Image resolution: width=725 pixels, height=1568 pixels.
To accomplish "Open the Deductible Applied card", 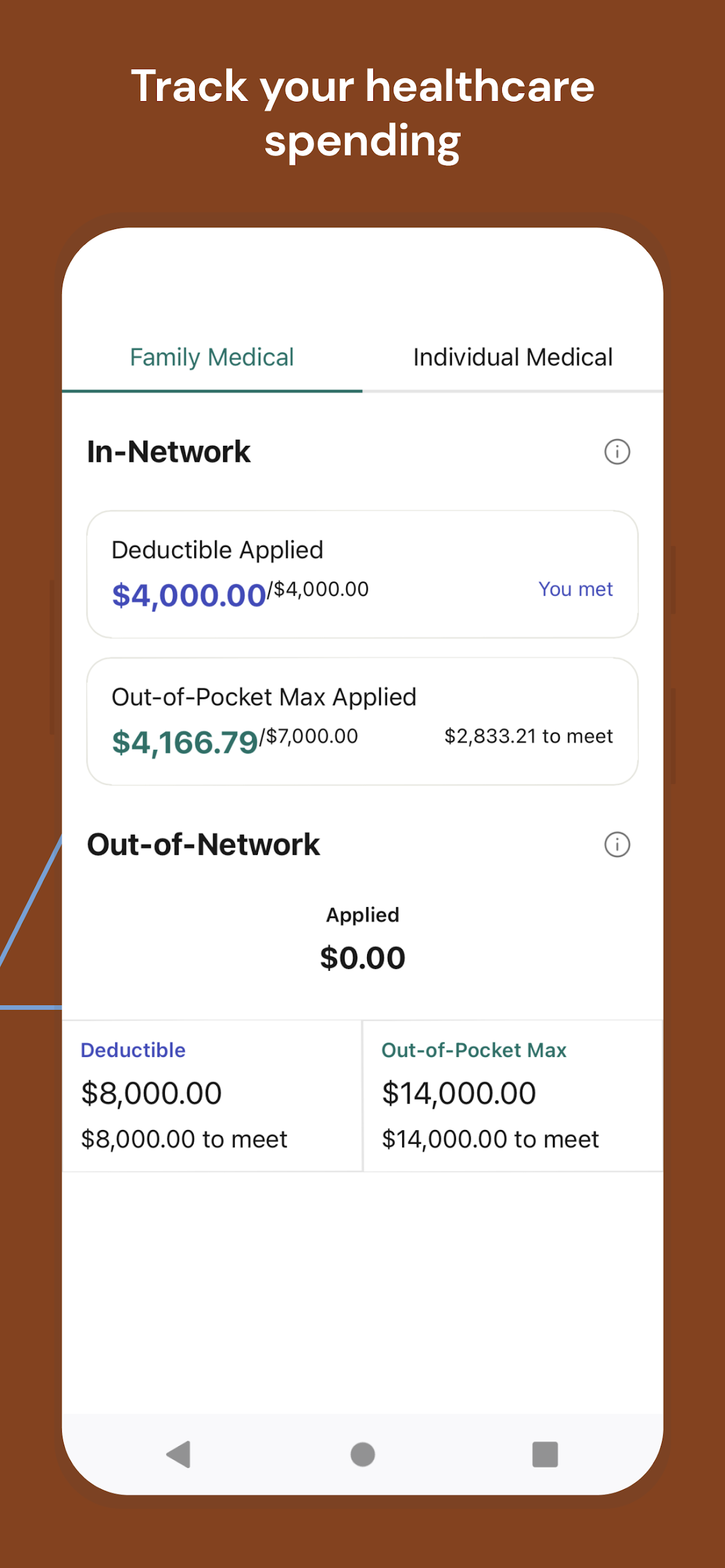I will click(362, 573).
